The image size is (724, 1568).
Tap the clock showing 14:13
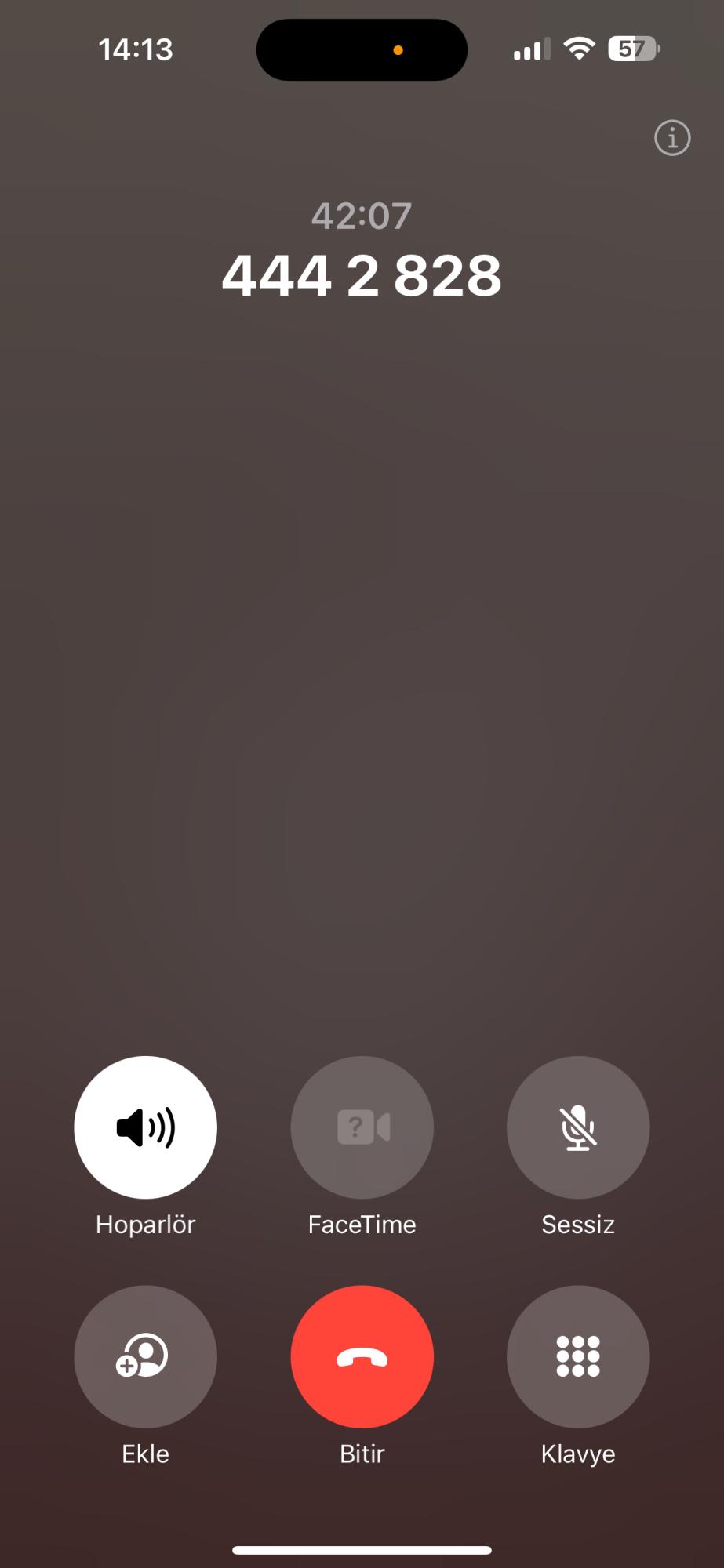[x=136, y=49]
